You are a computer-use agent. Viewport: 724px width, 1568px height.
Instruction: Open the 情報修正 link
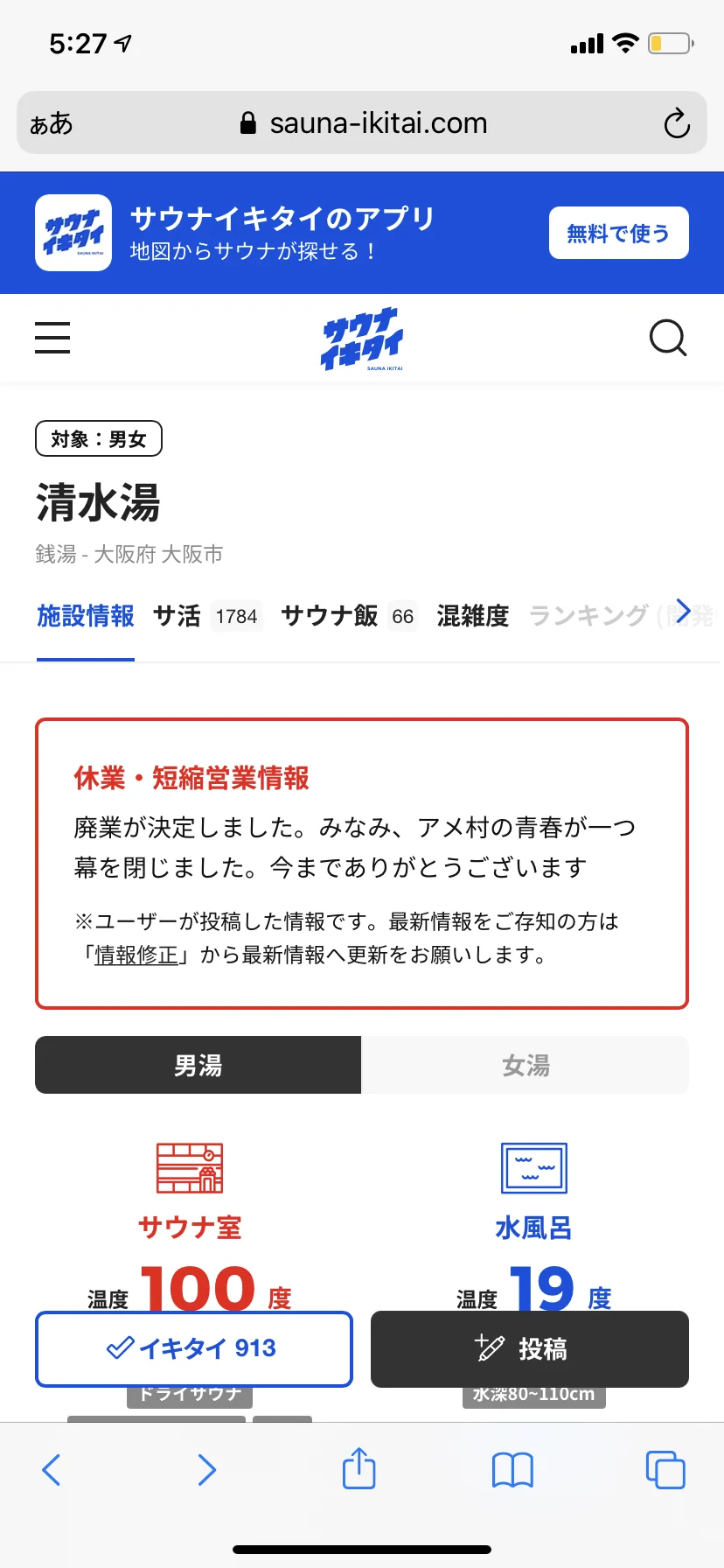tap(136, 955)
